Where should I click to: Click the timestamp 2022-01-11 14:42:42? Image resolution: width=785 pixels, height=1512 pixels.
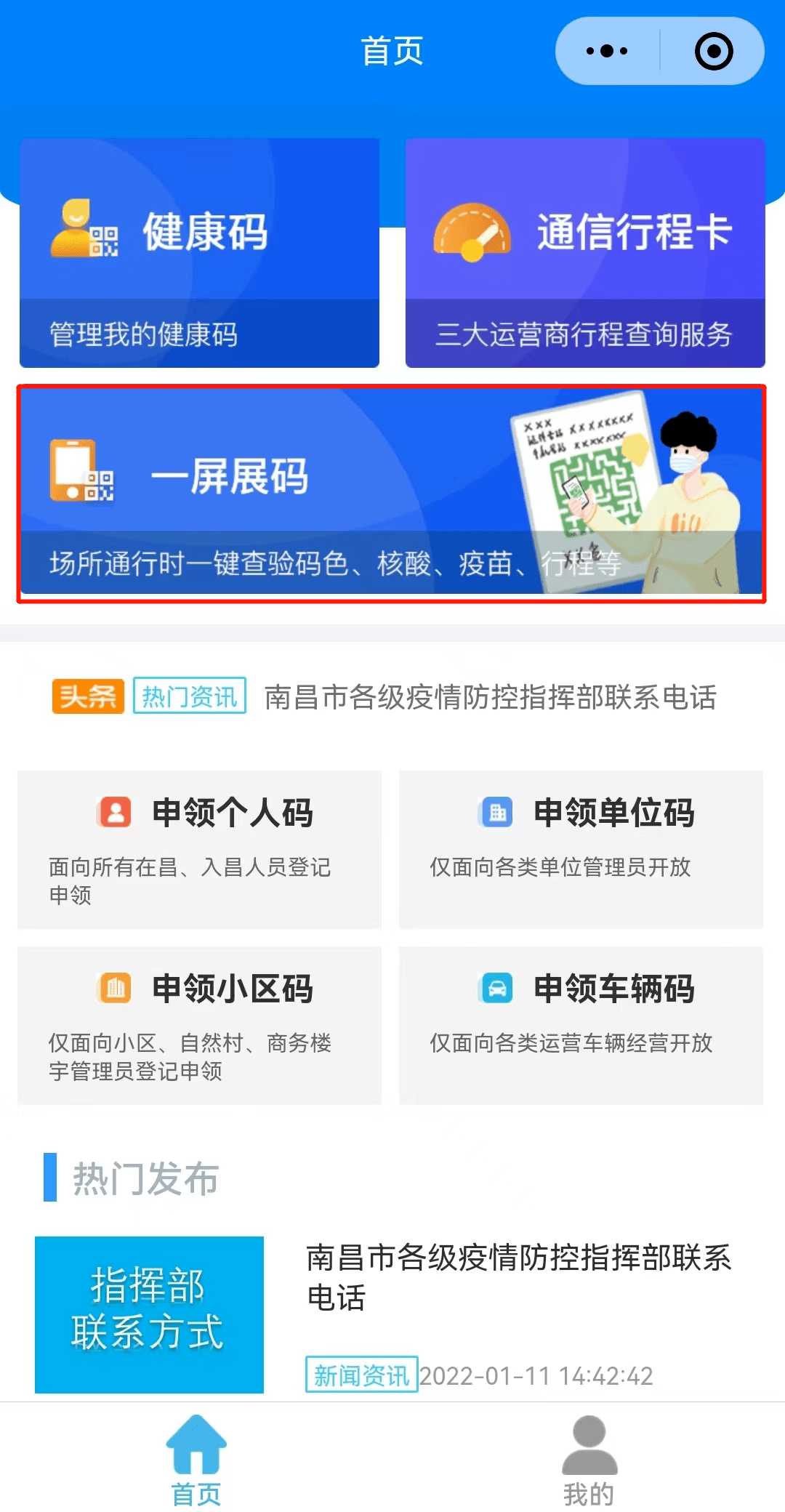(539, 1374)
